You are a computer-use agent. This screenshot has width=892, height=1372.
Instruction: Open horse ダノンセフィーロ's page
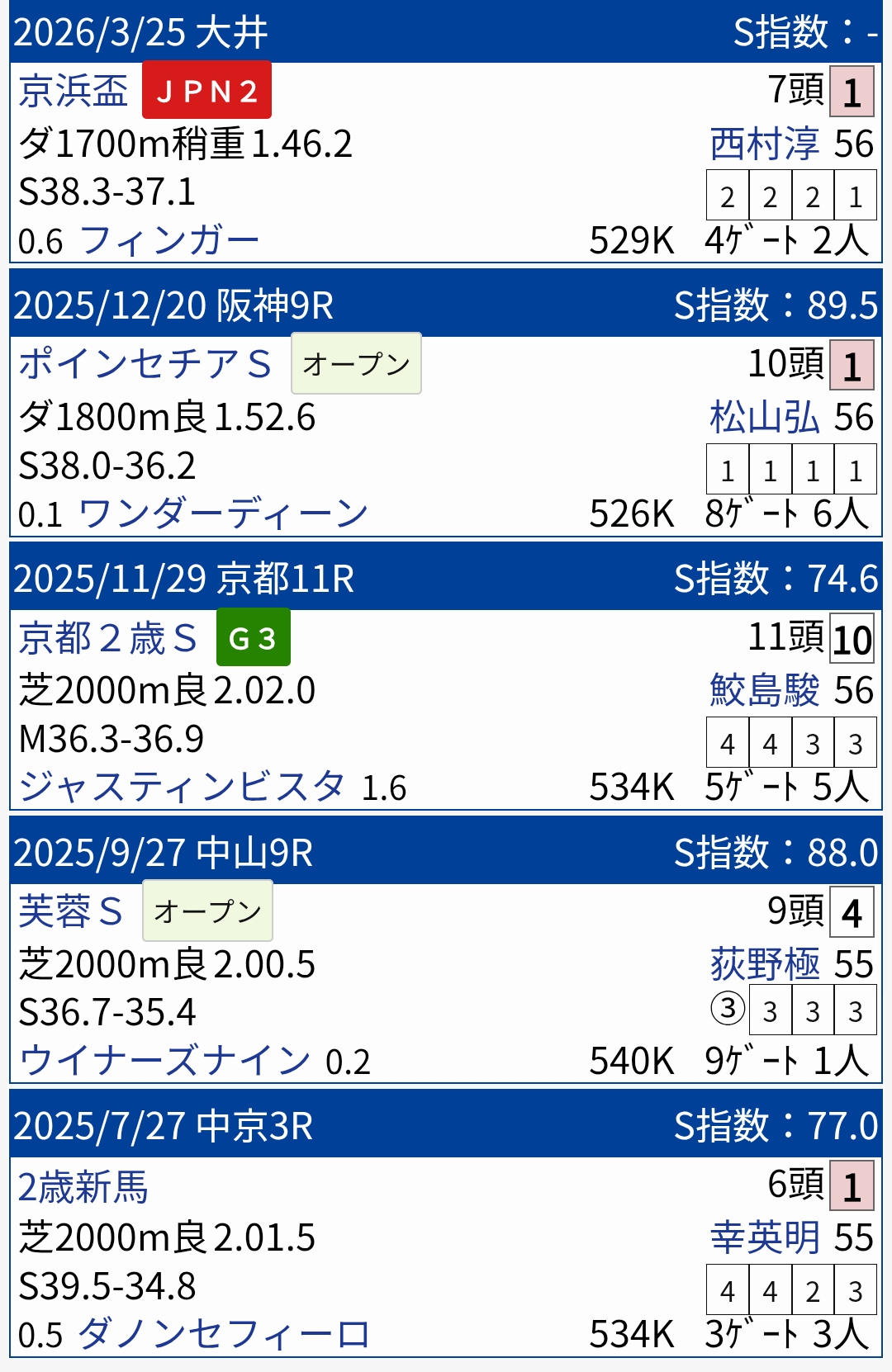223,1334
